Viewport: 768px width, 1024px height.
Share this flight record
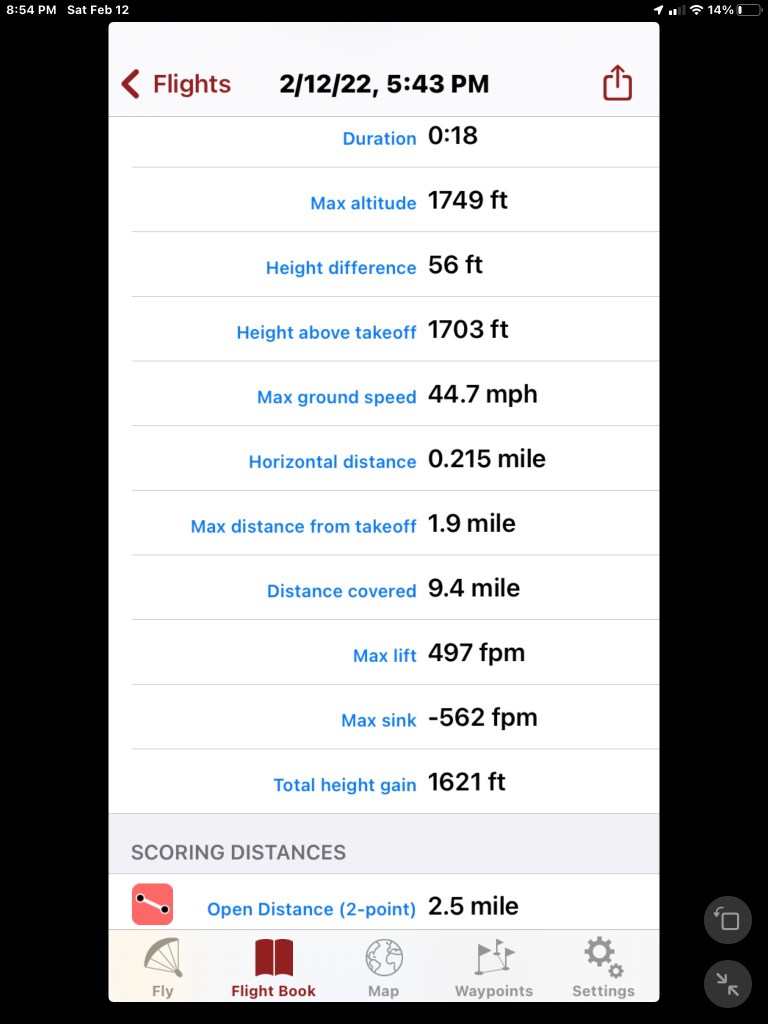[x=618, y=84]
